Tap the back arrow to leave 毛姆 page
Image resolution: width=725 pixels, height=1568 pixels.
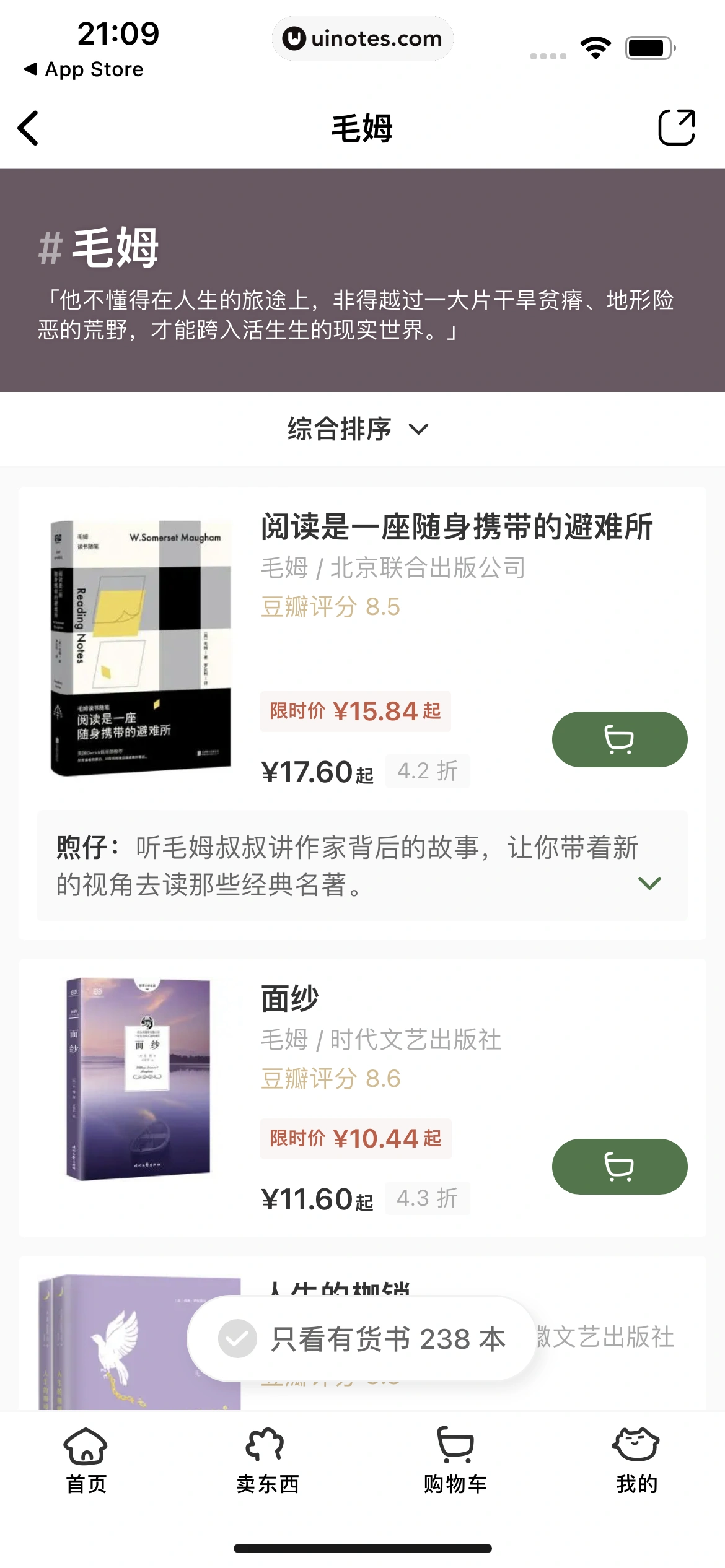tap(27, 128)
